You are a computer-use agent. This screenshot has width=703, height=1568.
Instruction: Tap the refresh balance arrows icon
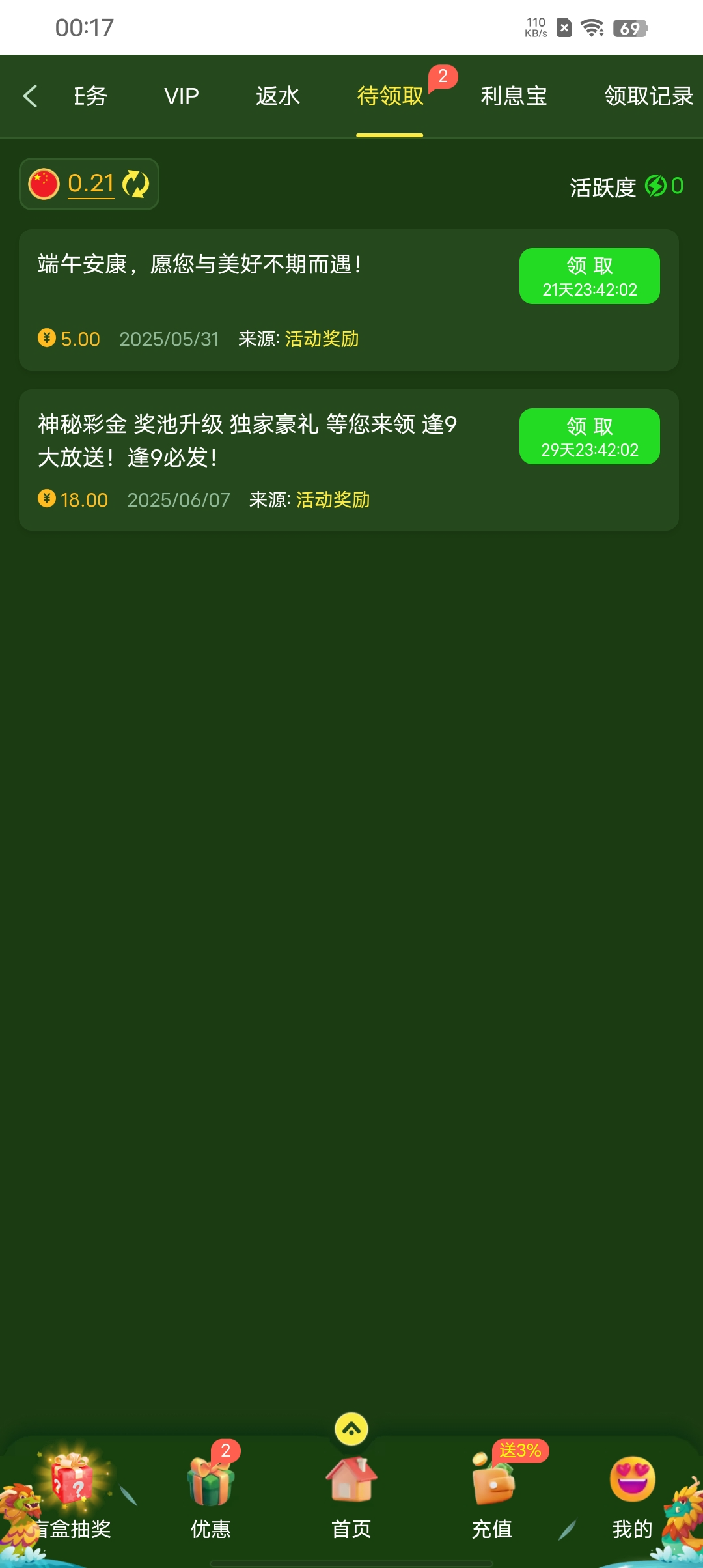[136, 184]
